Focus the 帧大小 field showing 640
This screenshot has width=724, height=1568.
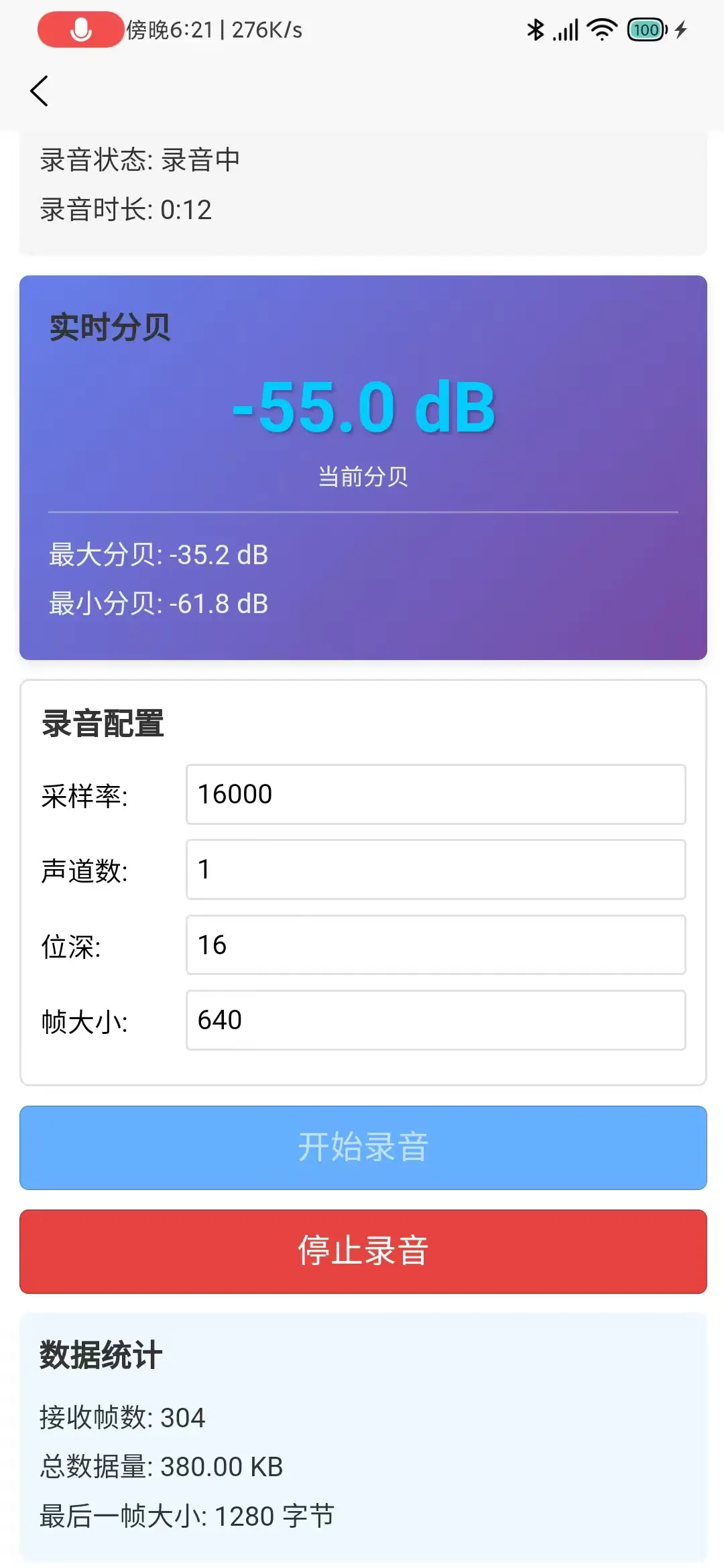pyautogui.click(x=436, y=1020)
